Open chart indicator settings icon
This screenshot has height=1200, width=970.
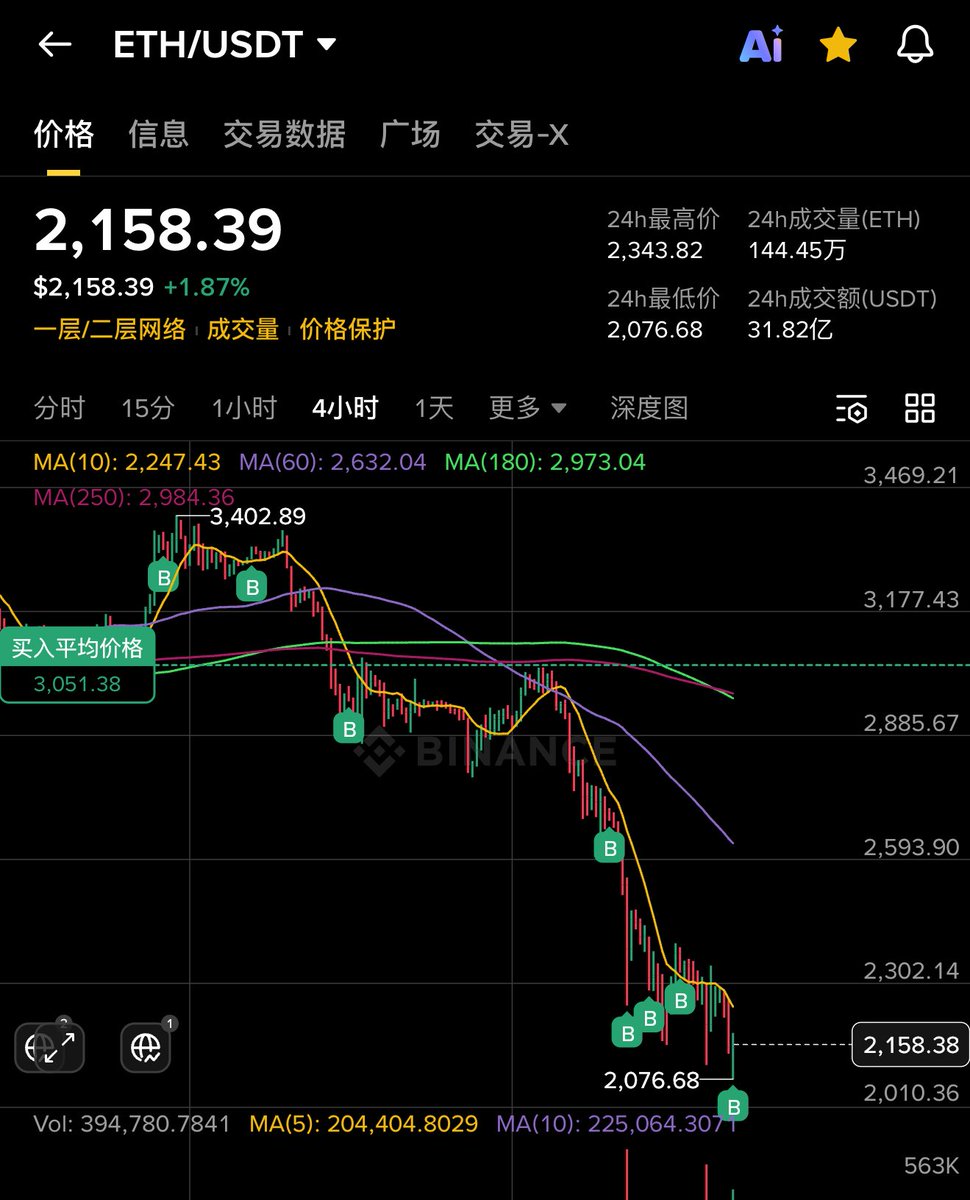(851, 408)
